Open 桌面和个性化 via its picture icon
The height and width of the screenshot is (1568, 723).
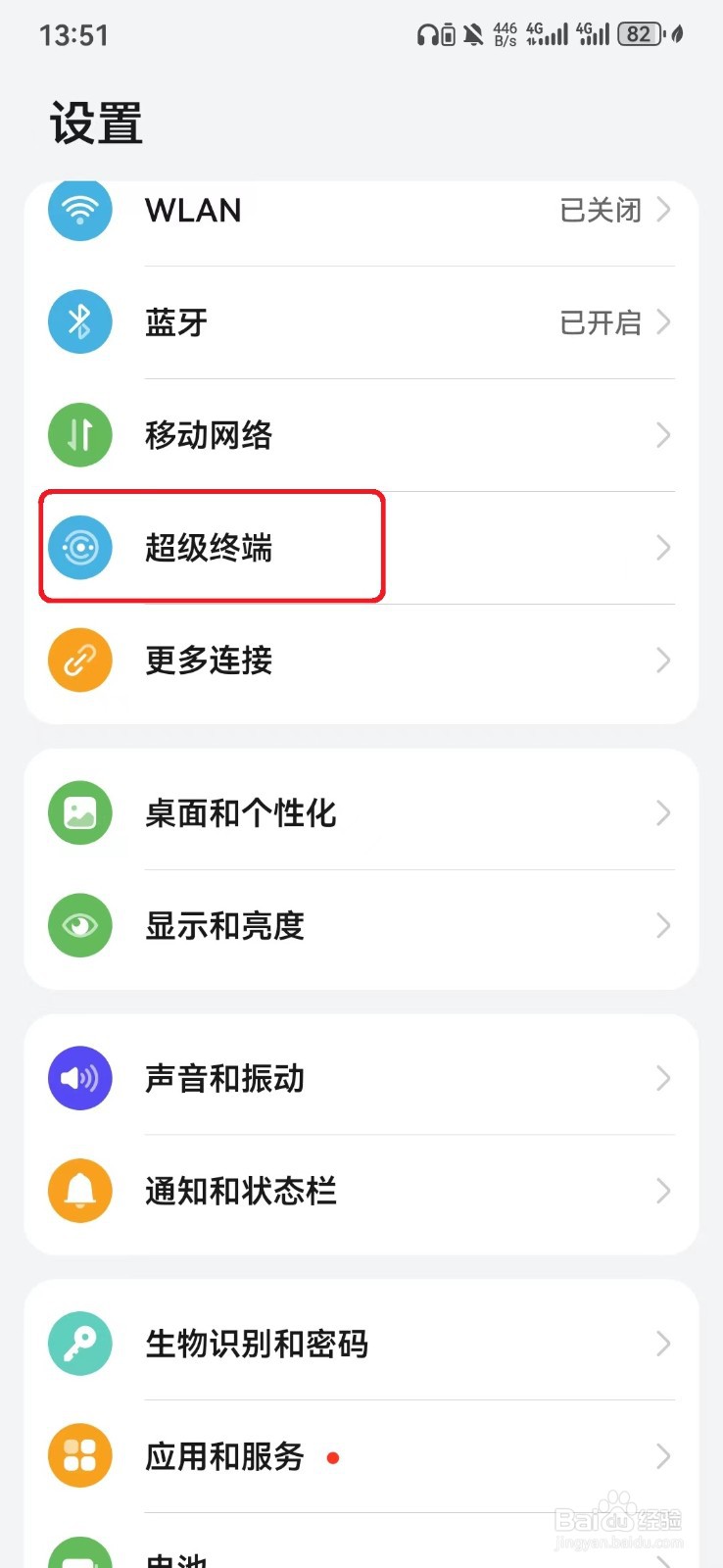coord(79,812)
